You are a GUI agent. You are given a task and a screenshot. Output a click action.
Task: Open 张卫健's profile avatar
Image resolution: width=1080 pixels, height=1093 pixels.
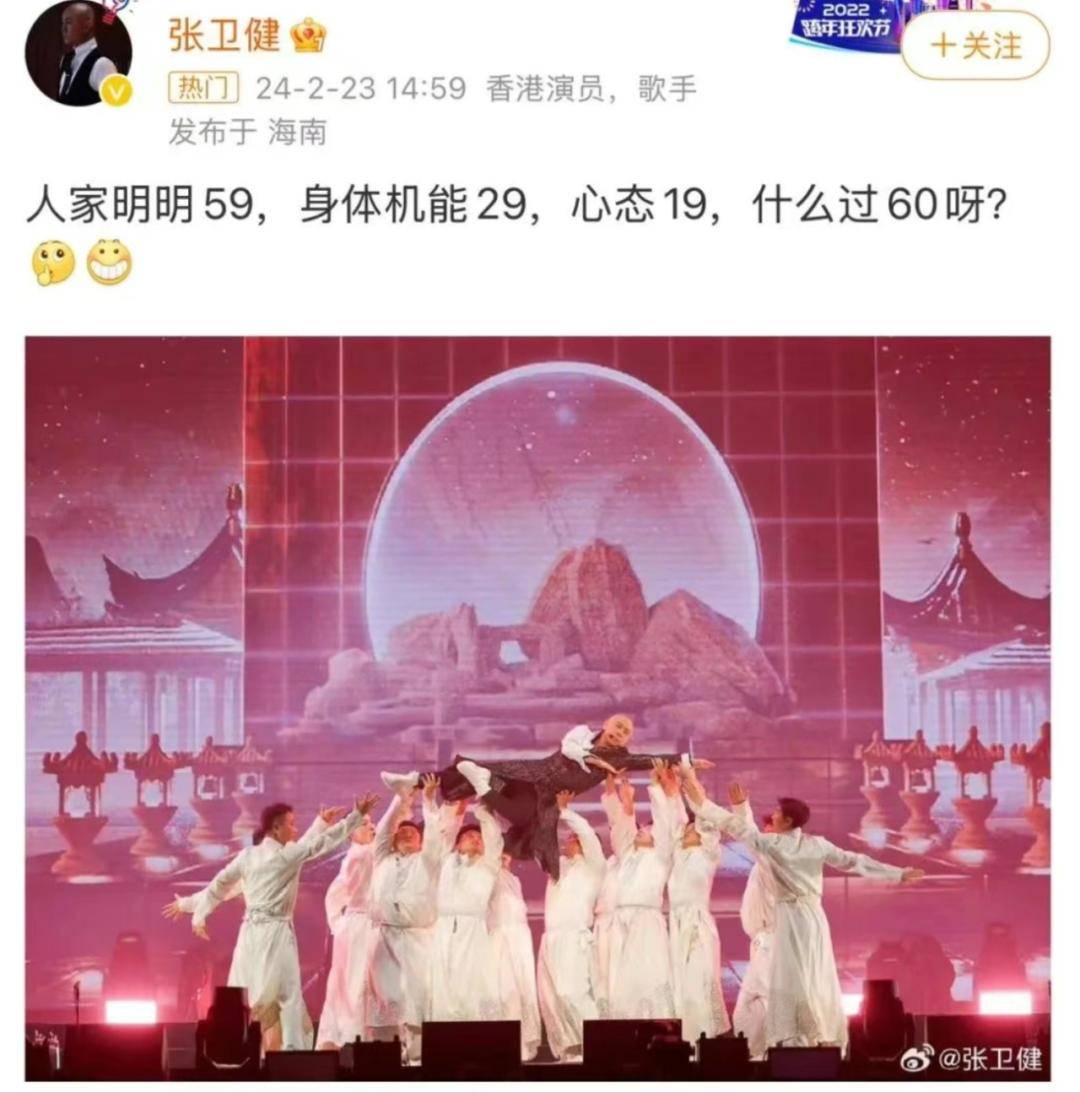[x=78, y=52]
